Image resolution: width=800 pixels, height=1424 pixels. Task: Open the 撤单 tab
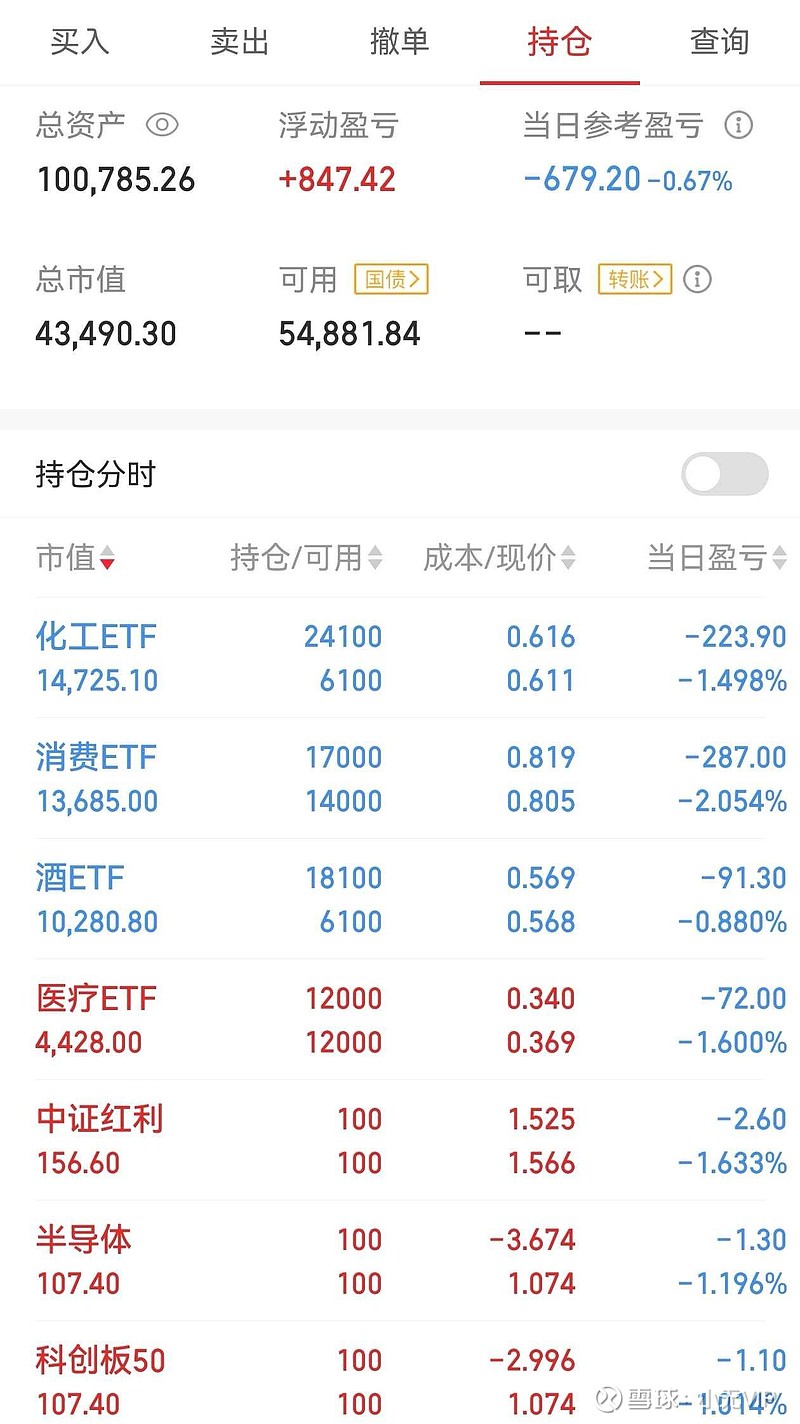coord(399,42)
